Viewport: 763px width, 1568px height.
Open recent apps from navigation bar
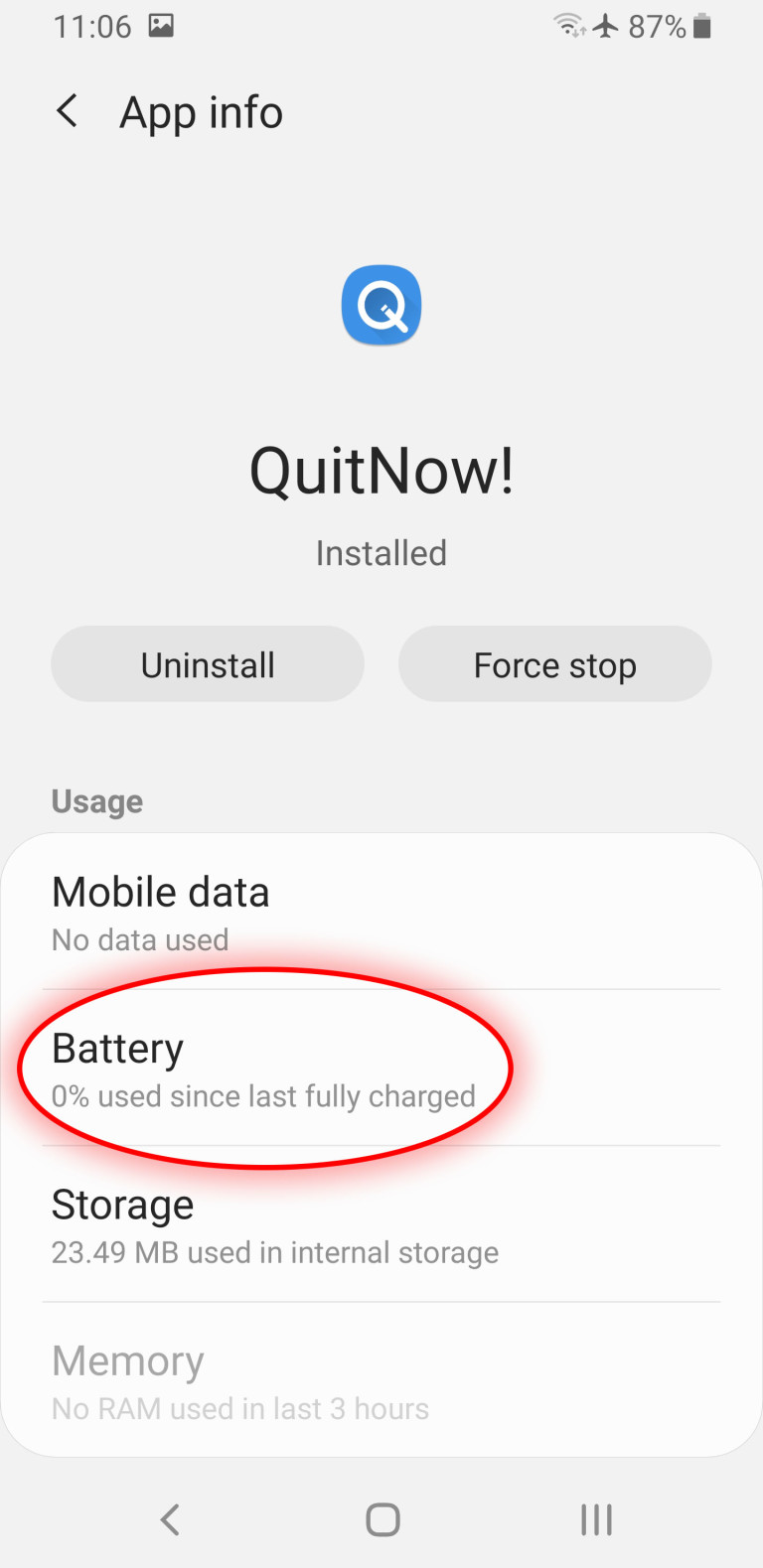pos(596,1519)
